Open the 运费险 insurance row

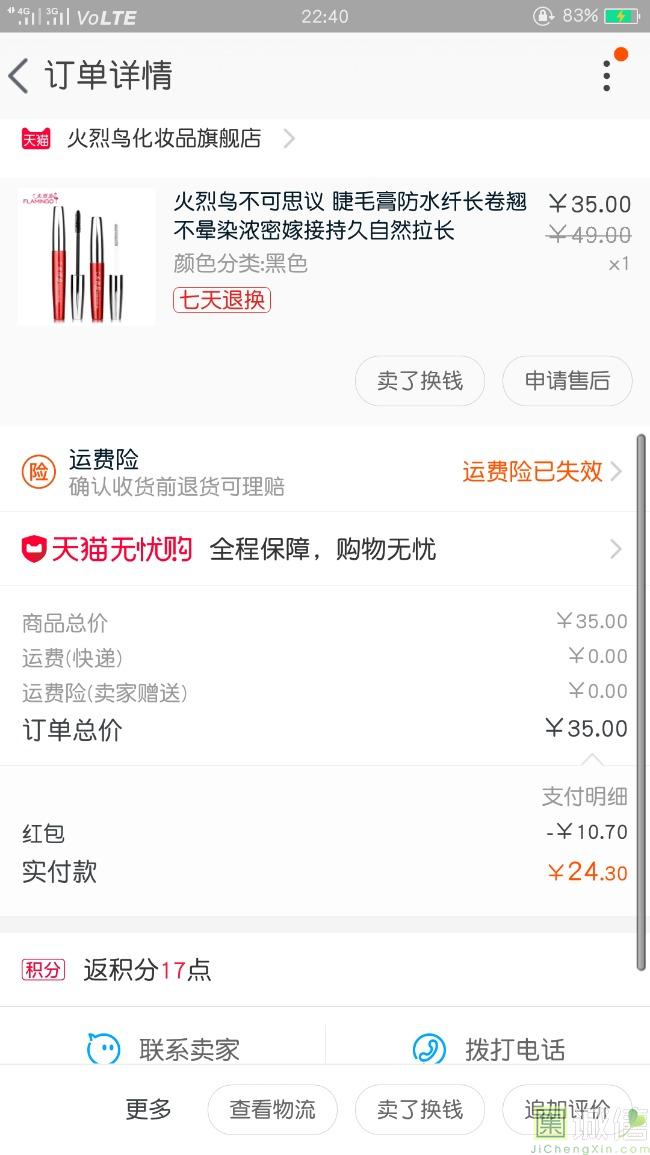pos(325,471)
